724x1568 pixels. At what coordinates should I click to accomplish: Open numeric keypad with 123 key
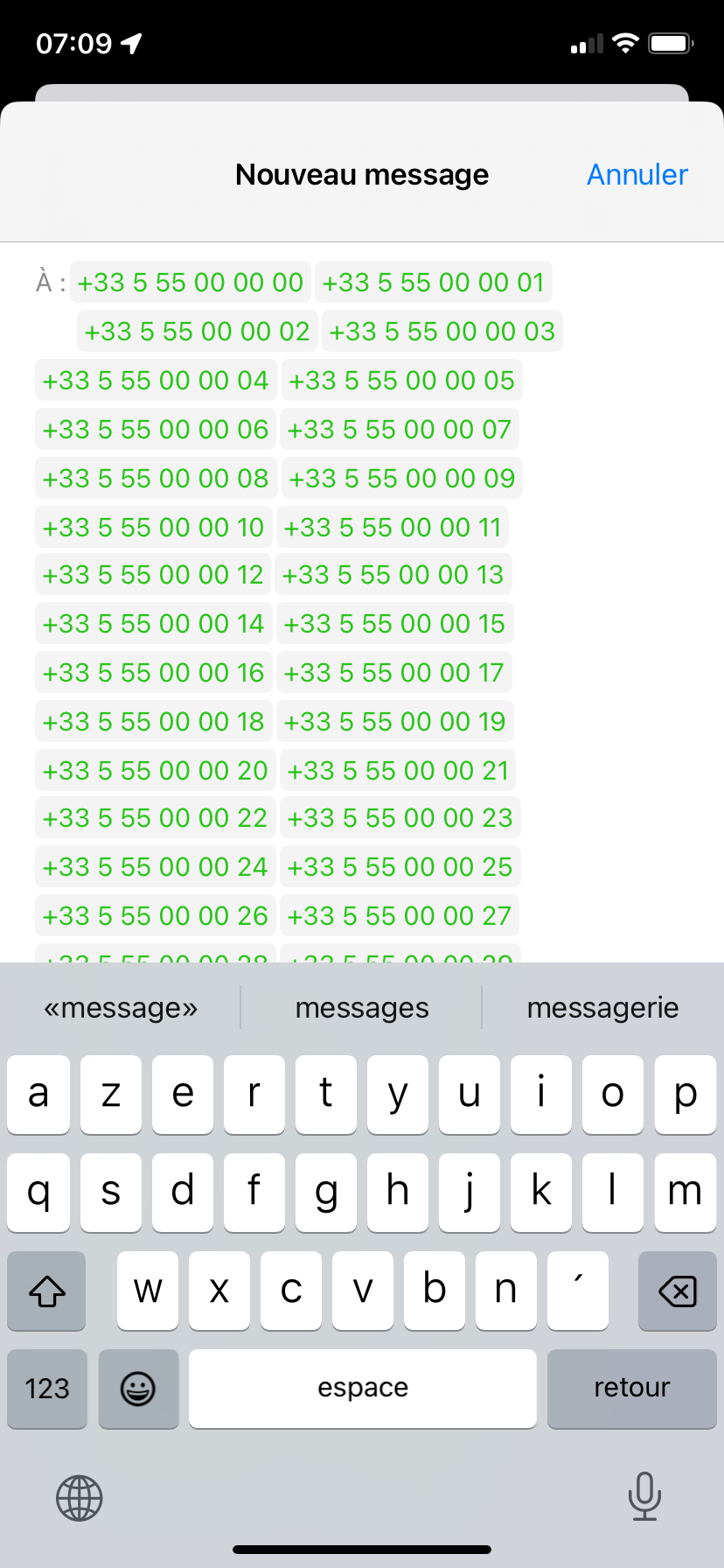pyautogui.click(x=46, y=1388)
